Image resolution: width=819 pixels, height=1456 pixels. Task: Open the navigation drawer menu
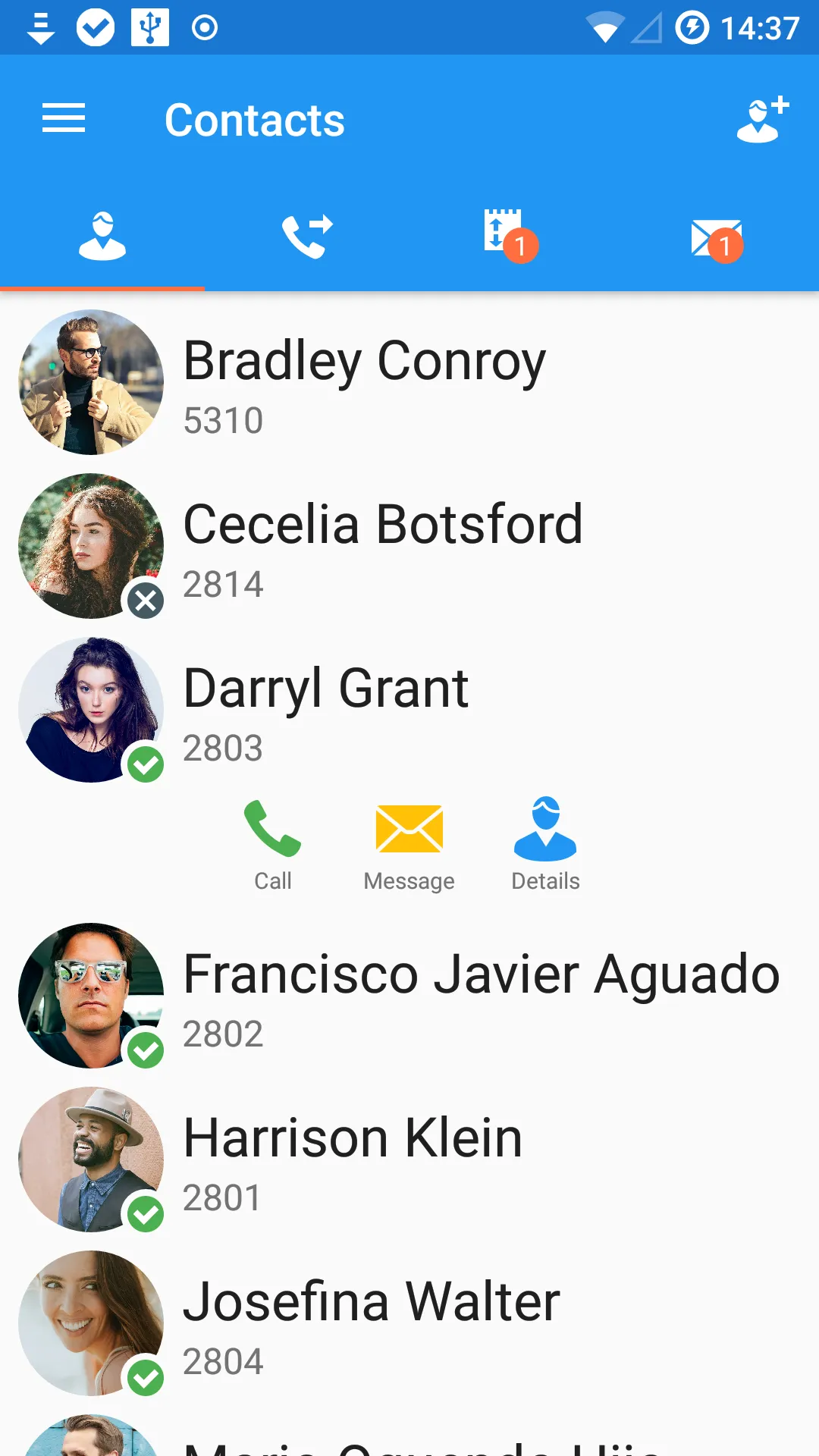pyautogui.click(x=63, y=118)
